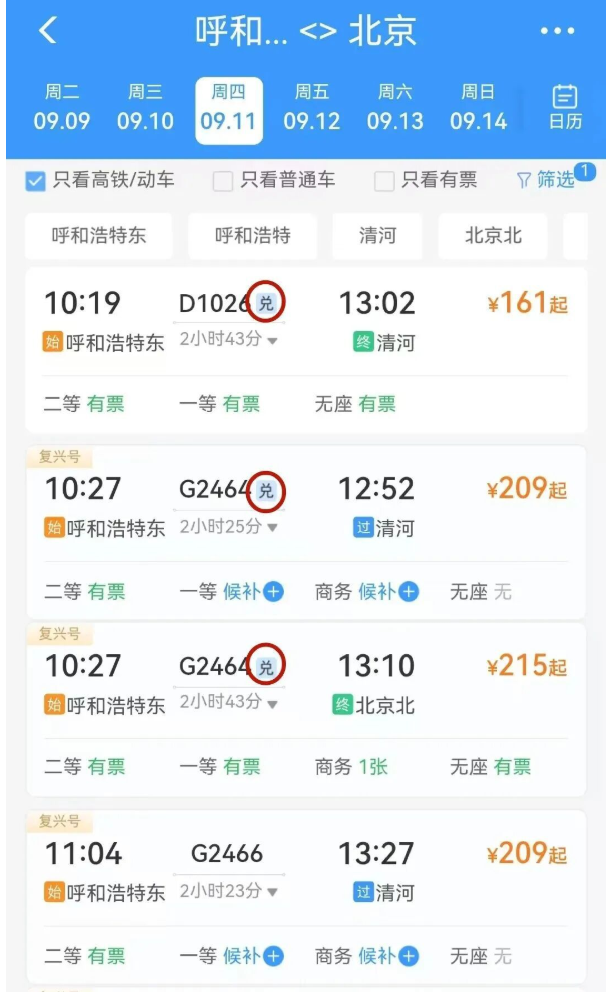Switch to 周三 09.10 date tab

point(145,108)
